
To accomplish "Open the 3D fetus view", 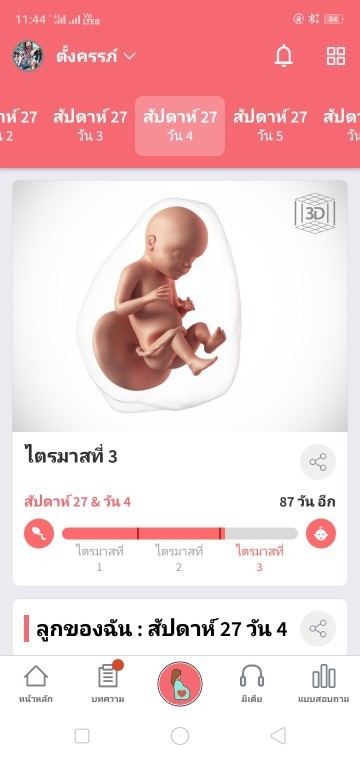I will pyautogui.click(x=314, y=213).
